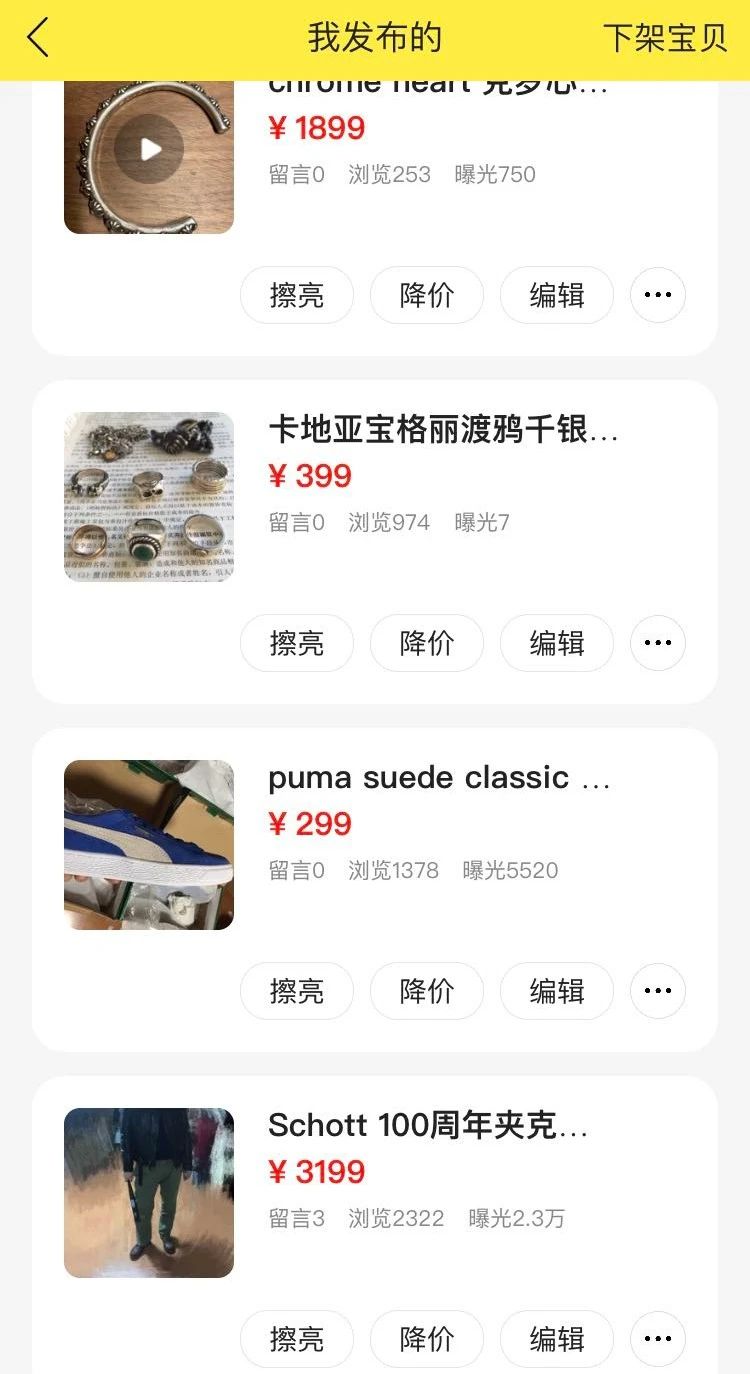750x1374 pixels.
Task: Tap the silver rings photo thumbnail
Action: (148, 497)
